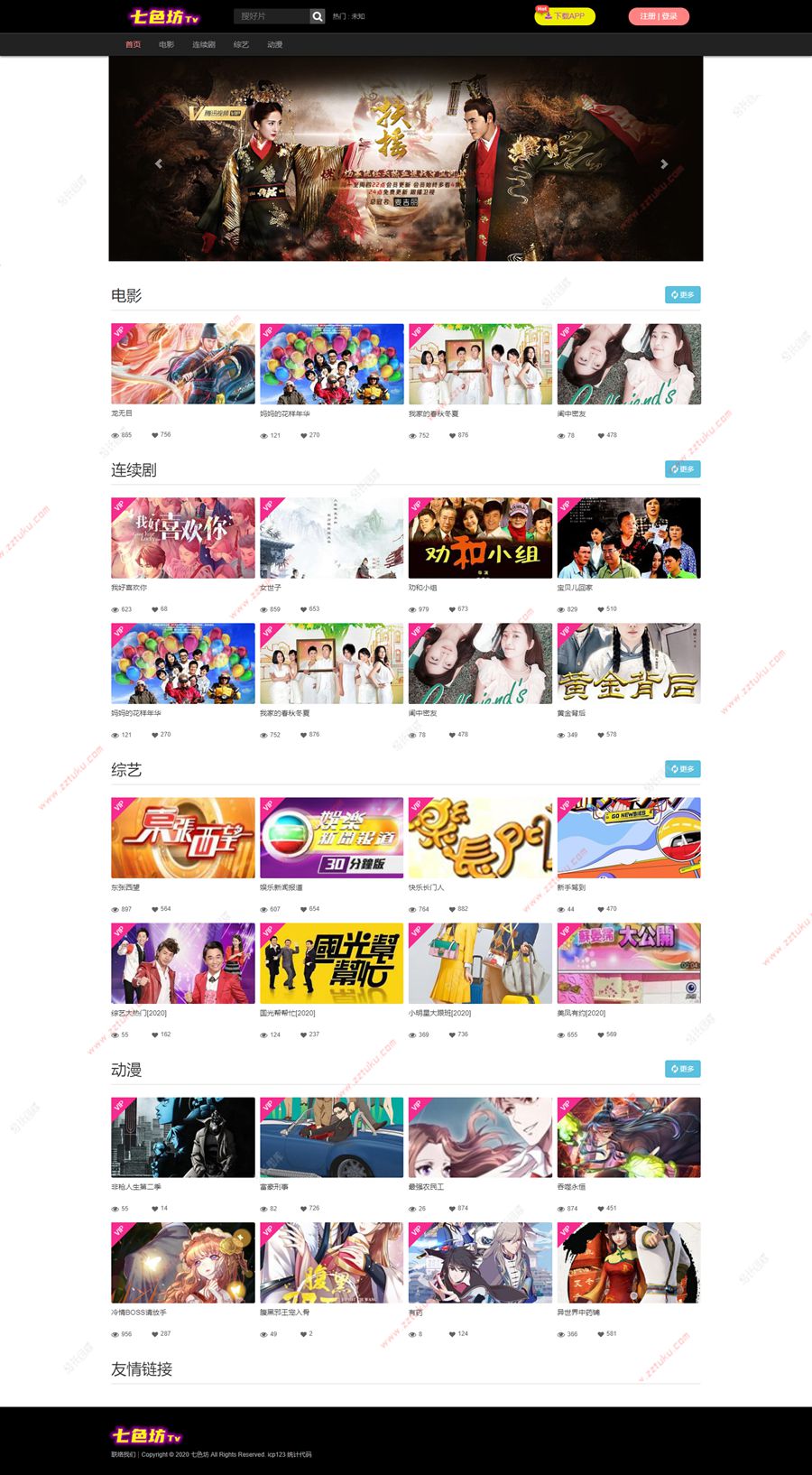Tap the 下载APP download button

565,16
